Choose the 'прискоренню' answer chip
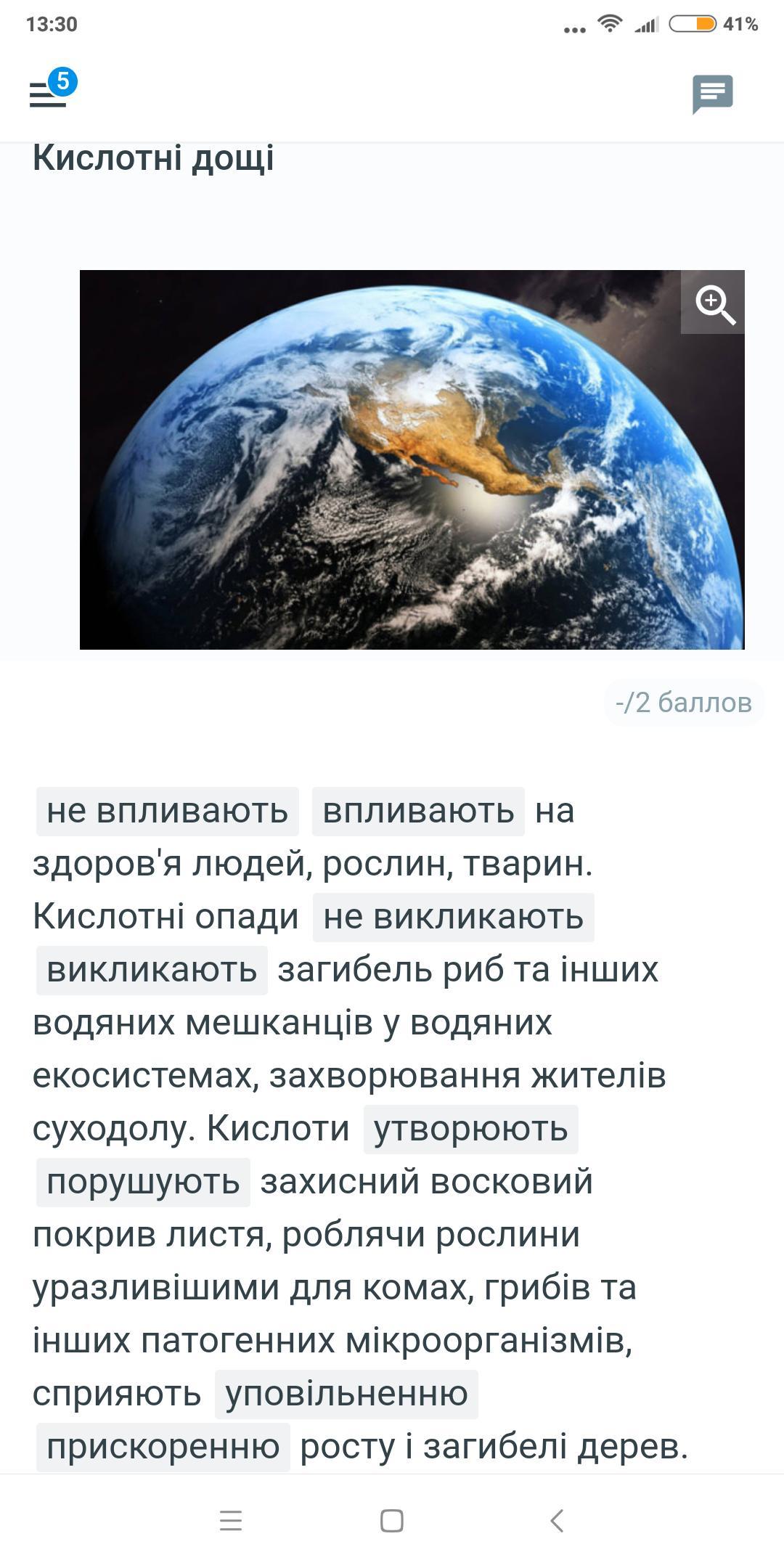Image resolution: width=784 pixels, height=1568 pixels. [x=163, y=1447]
